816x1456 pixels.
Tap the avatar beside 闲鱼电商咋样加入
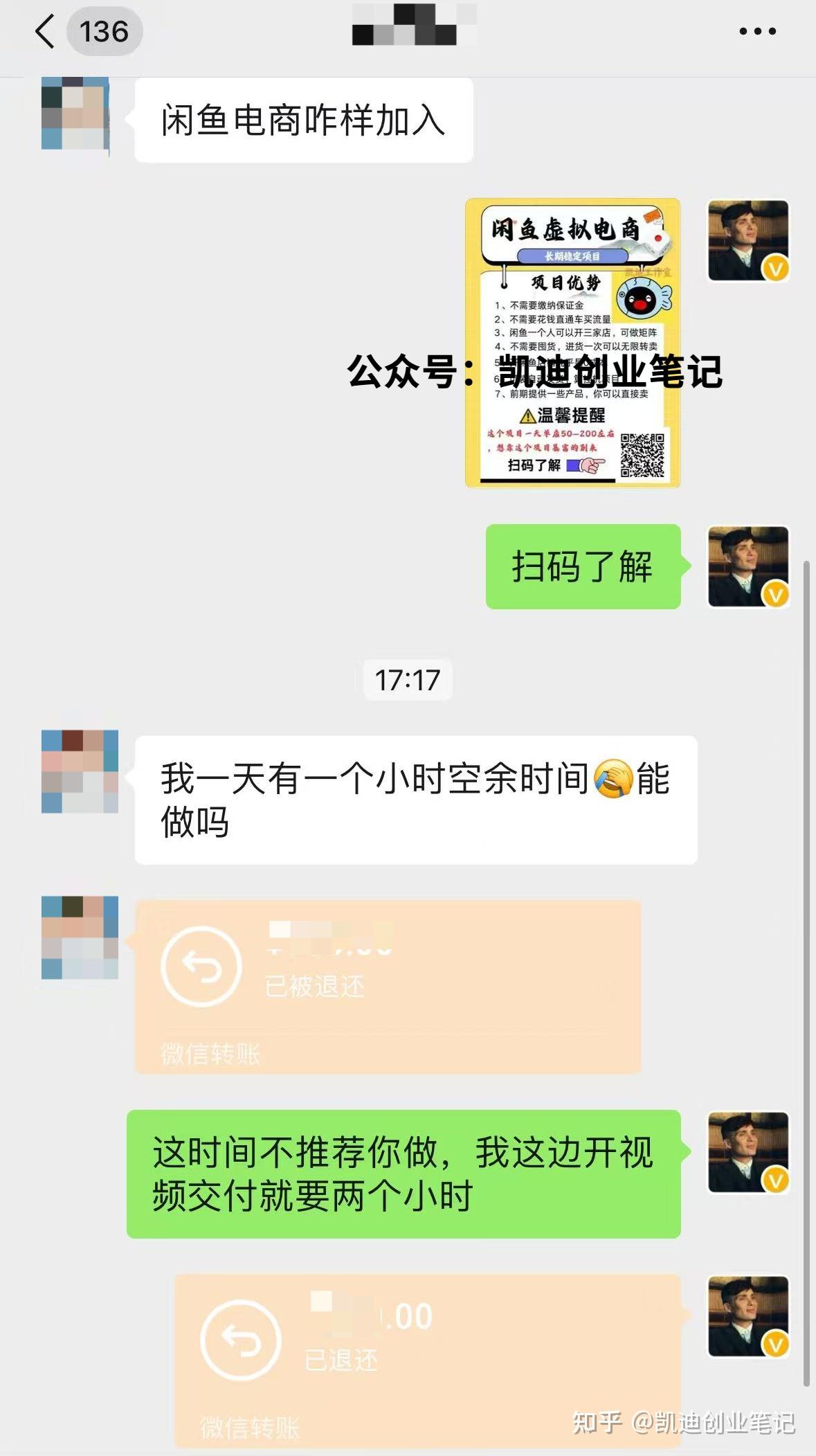tap(75, 114)
